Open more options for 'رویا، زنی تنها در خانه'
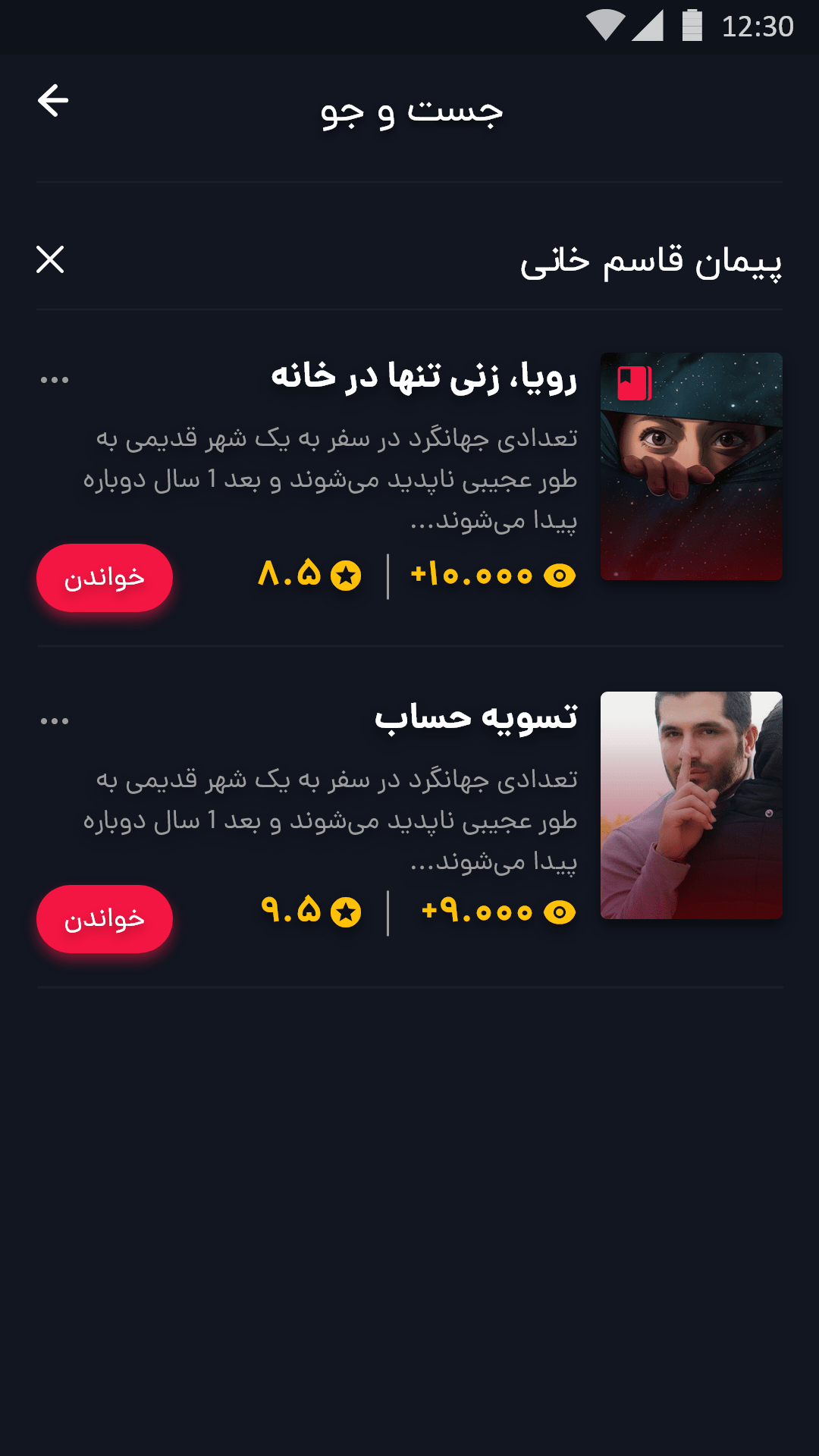Viewport: 819px width, 1456px height. (x=55, y=380)
